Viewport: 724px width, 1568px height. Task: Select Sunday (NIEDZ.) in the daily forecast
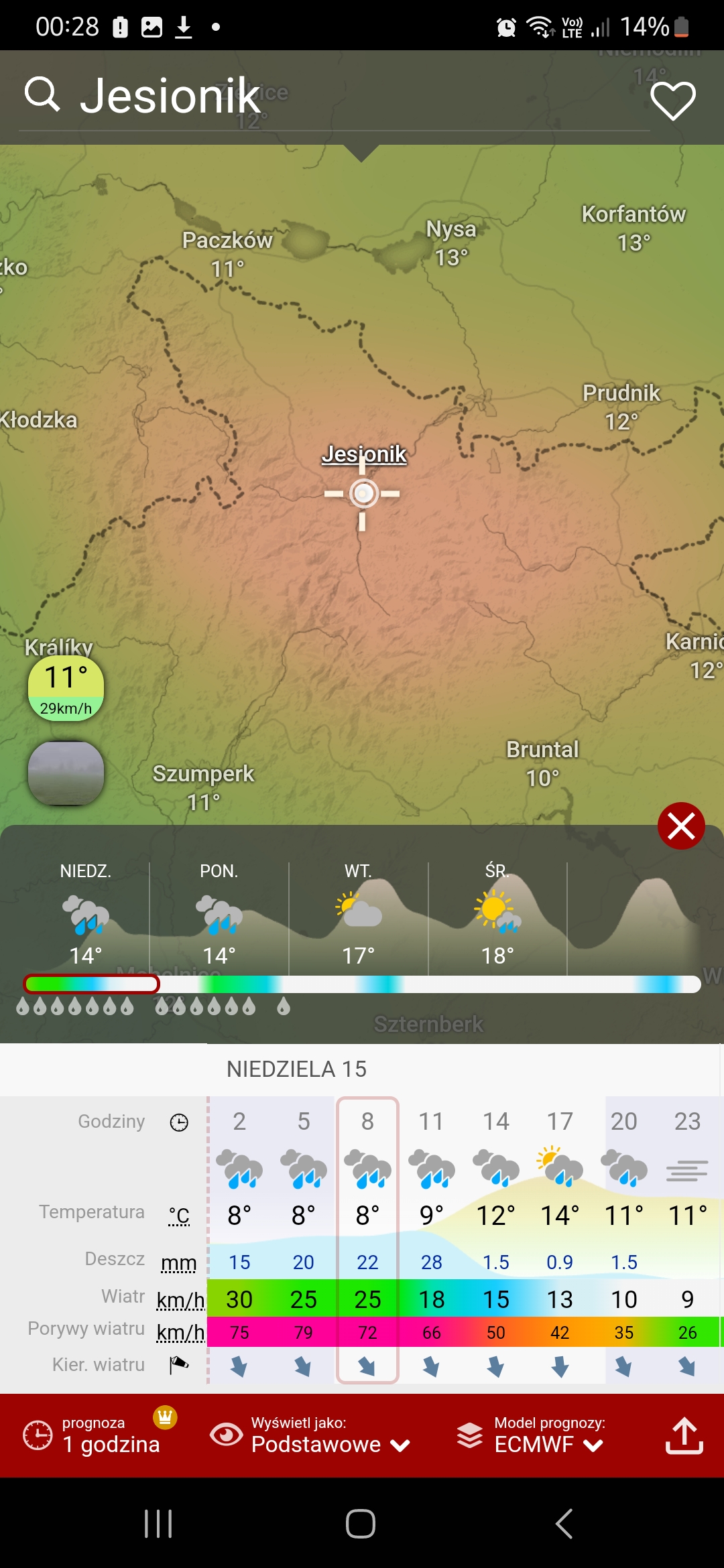coord(86,915)
